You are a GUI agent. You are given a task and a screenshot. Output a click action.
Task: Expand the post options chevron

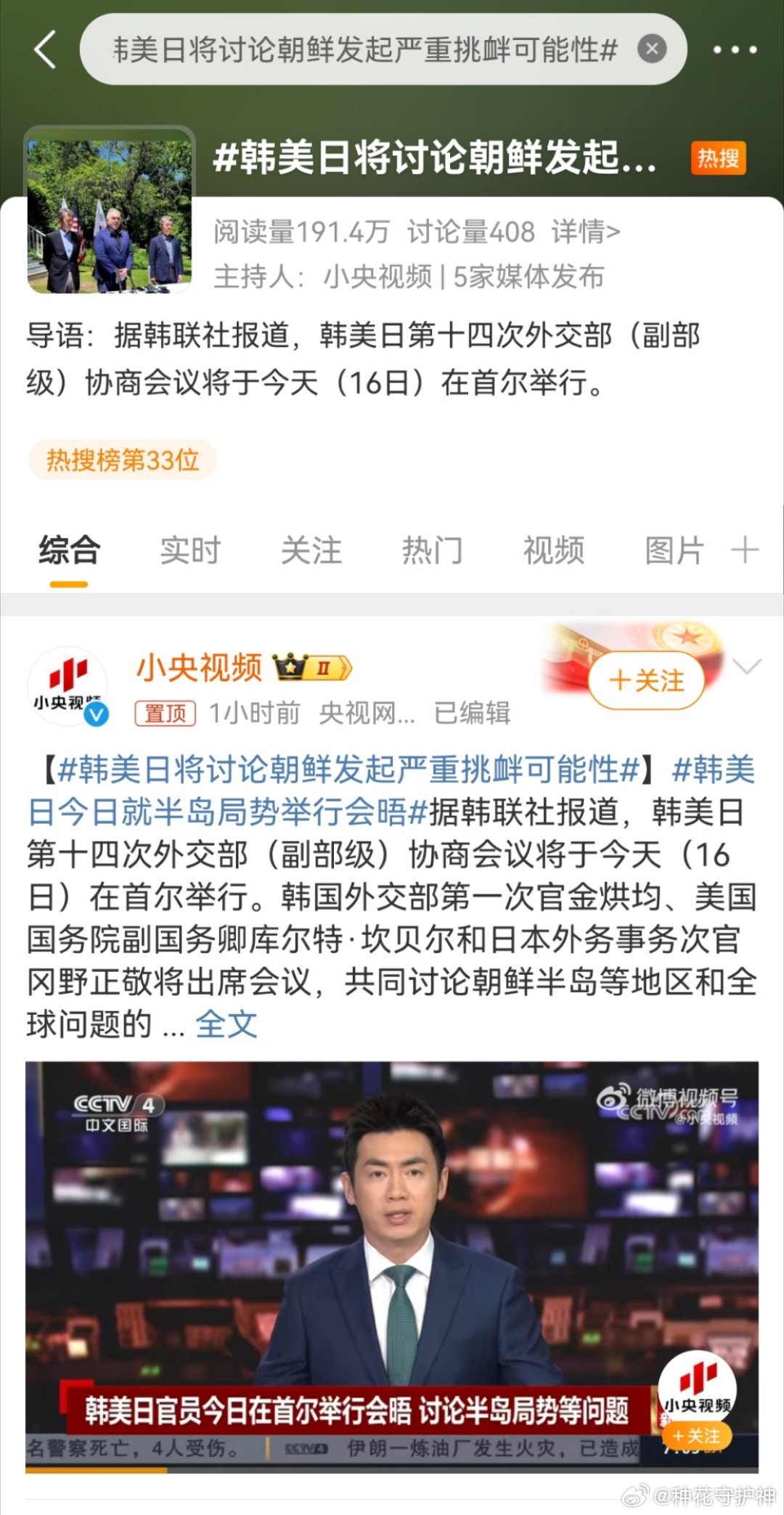747,666
